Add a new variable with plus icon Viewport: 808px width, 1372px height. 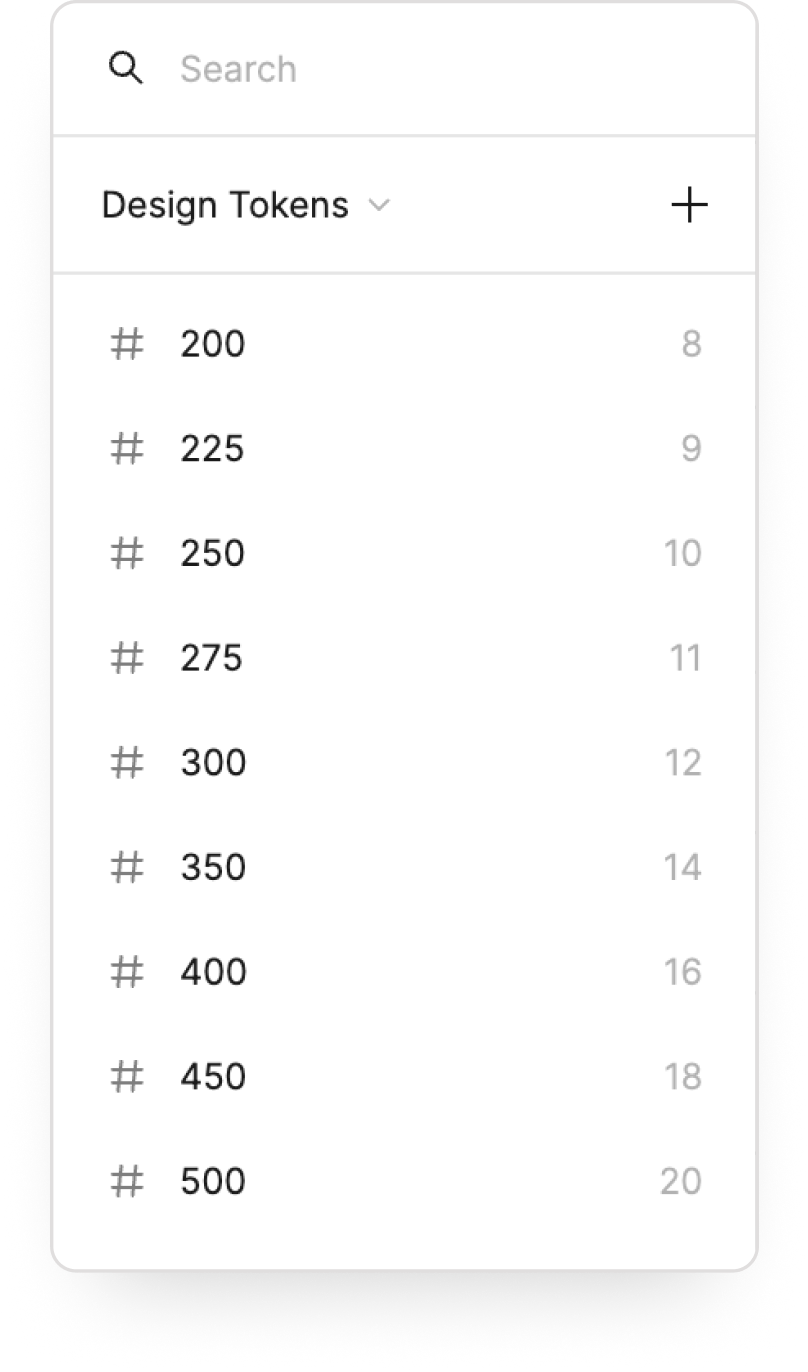click(x=689, y=205)
